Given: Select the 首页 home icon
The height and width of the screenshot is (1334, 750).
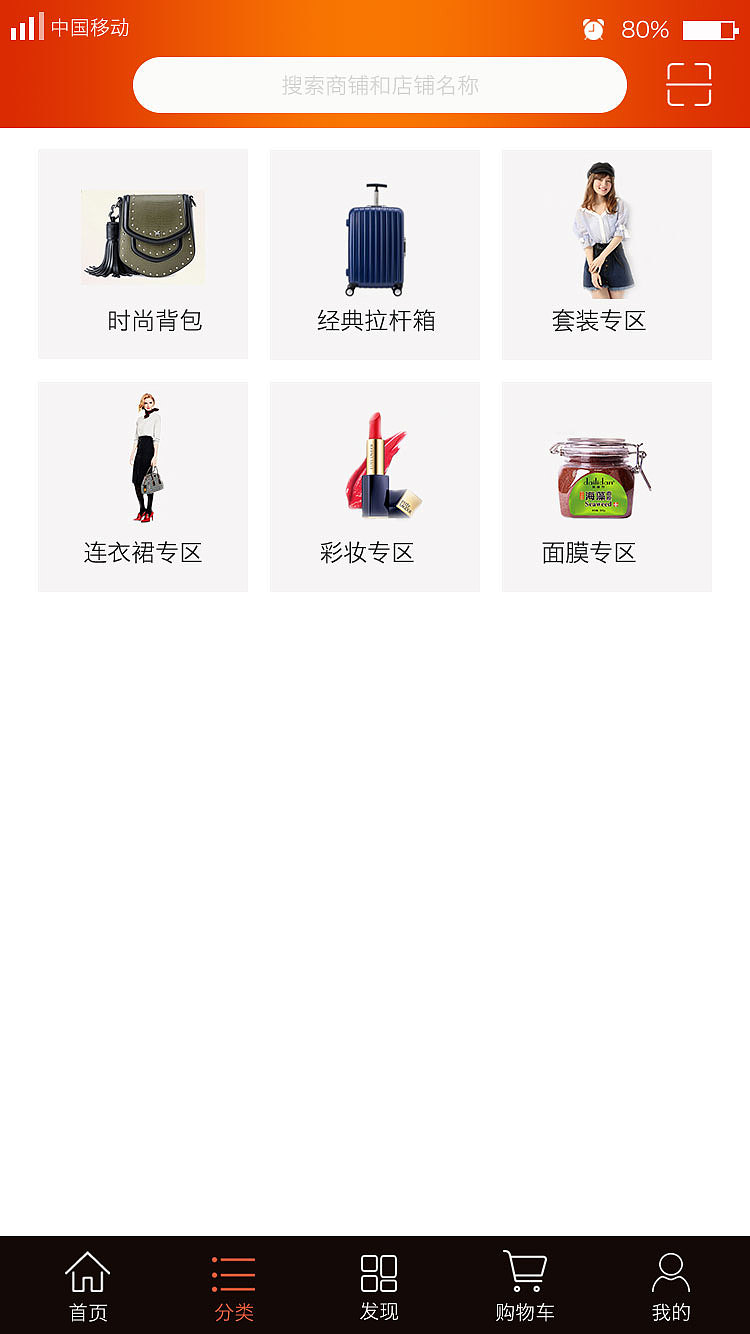Looking at the screenshot, I should pos(87,1270).
